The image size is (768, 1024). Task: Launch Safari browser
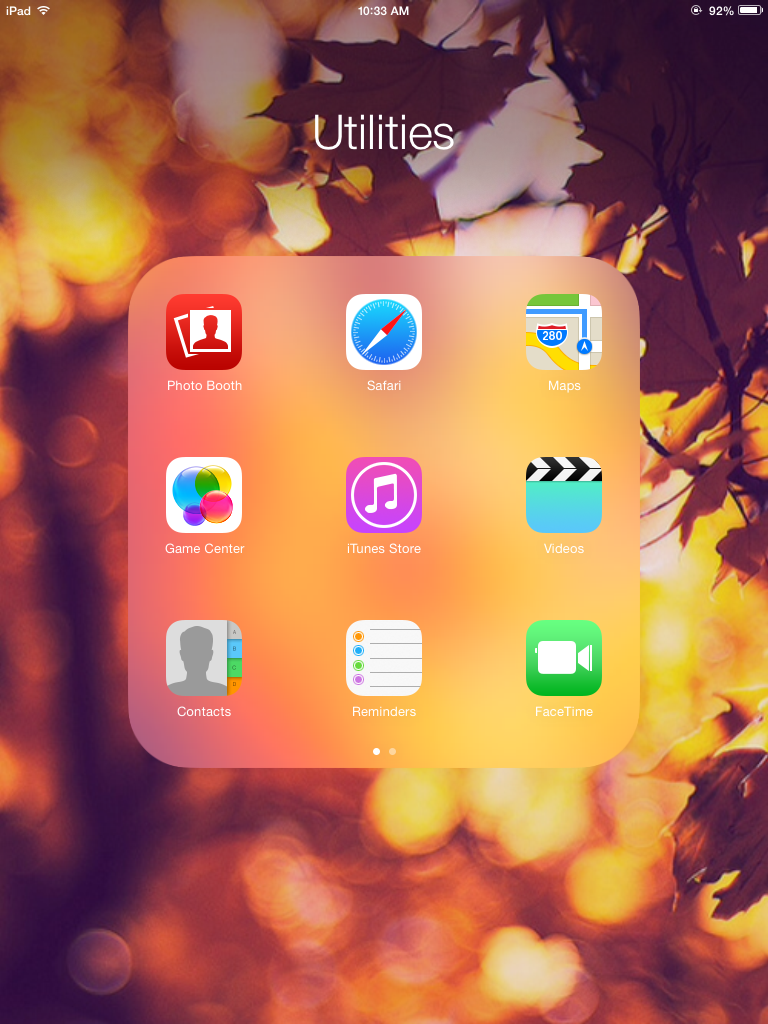coord(384,332)
